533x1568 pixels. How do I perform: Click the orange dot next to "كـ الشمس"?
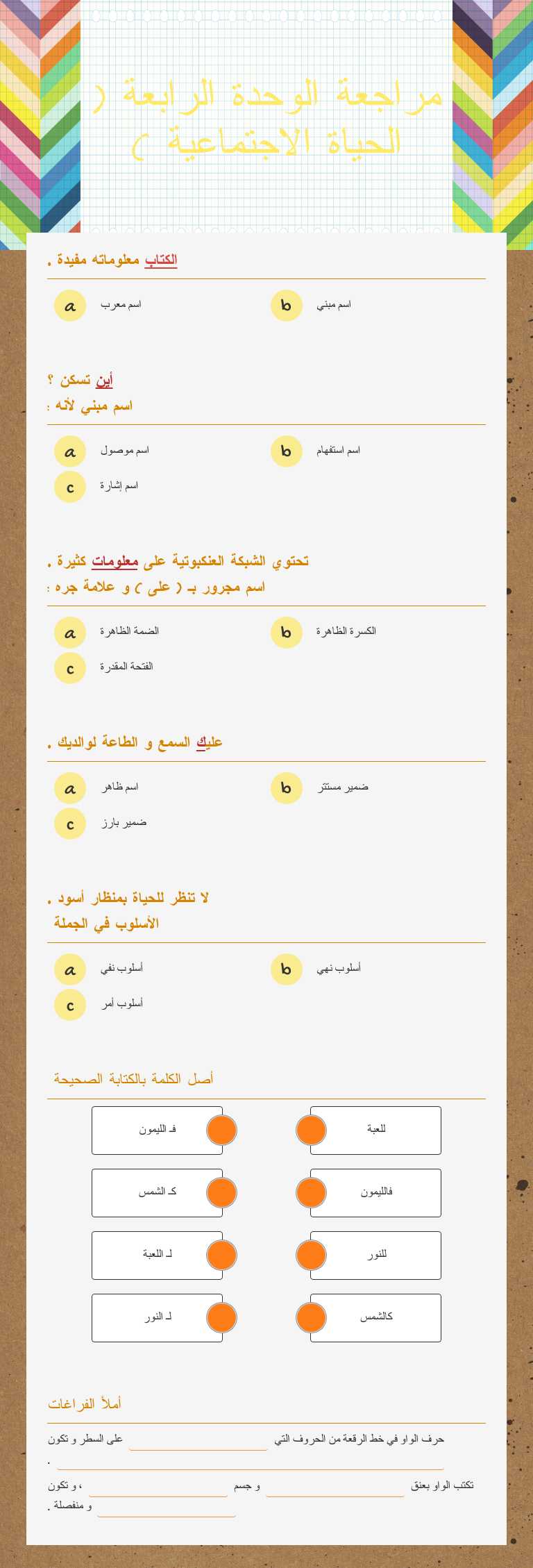221,1192
